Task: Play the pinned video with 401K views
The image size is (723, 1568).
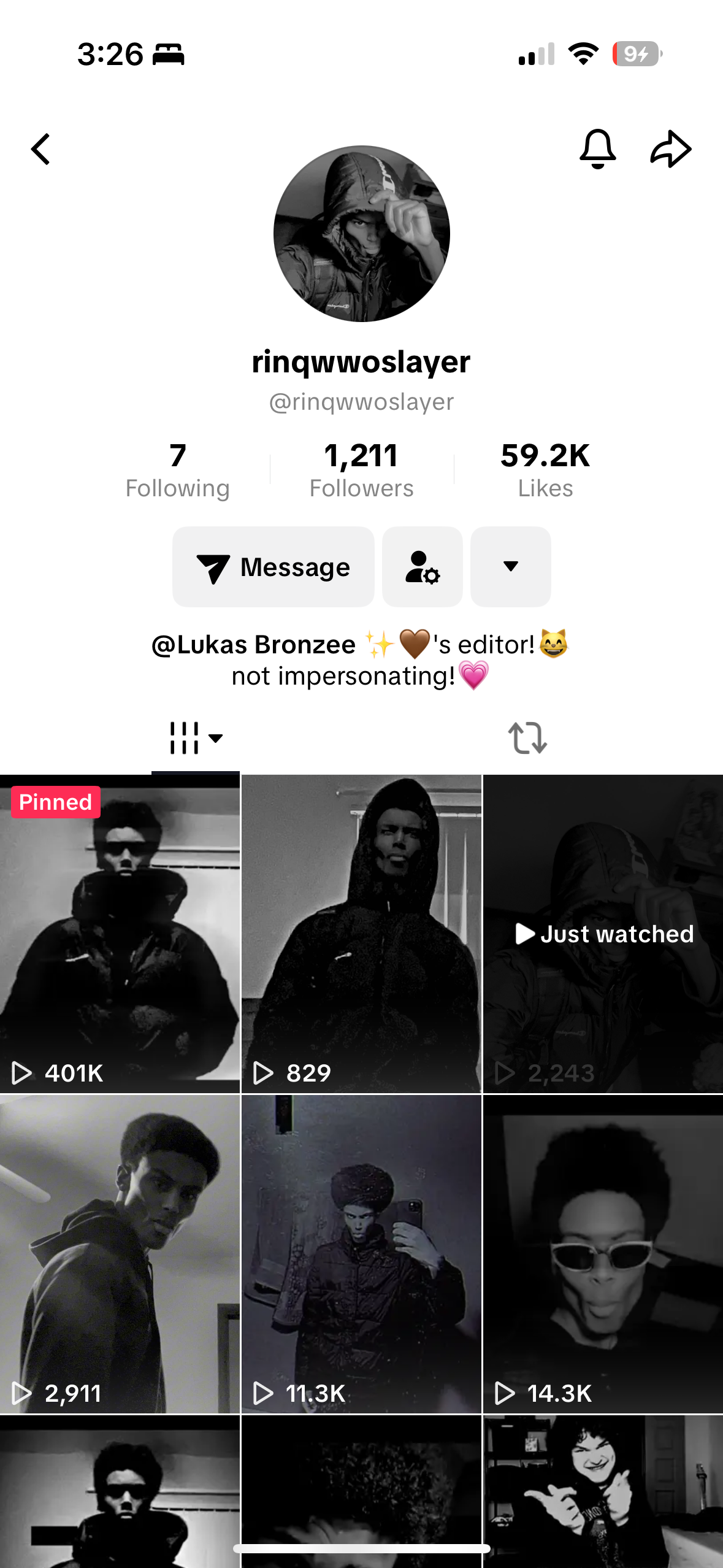Action: pos(120,932)
